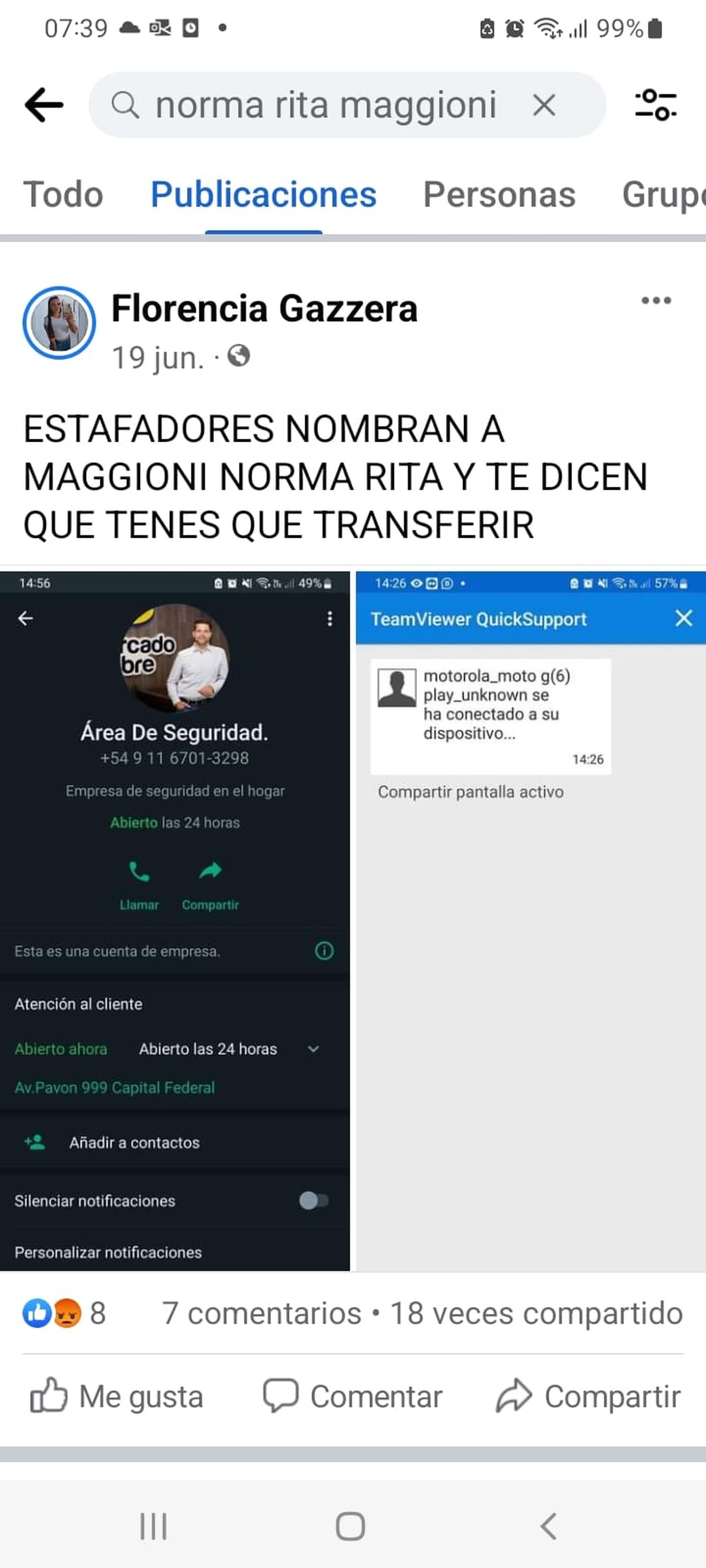The image size is (706, 1568).
Task: Comment on Florencia's post
Action: (353, 1396)
